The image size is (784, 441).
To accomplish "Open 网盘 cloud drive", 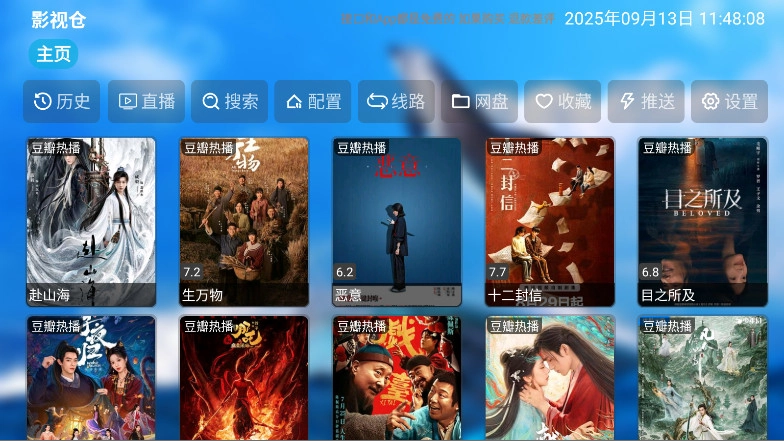I will [x=480, y=102].
